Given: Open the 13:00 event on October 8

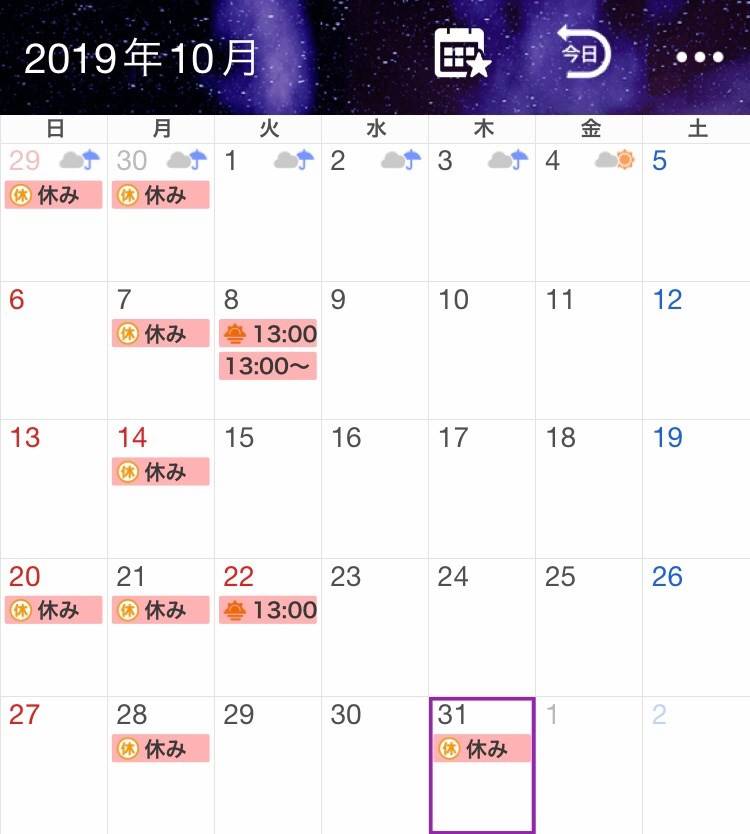Looking at the screenshot, I should pyautogui.click(x=268, y=334).
